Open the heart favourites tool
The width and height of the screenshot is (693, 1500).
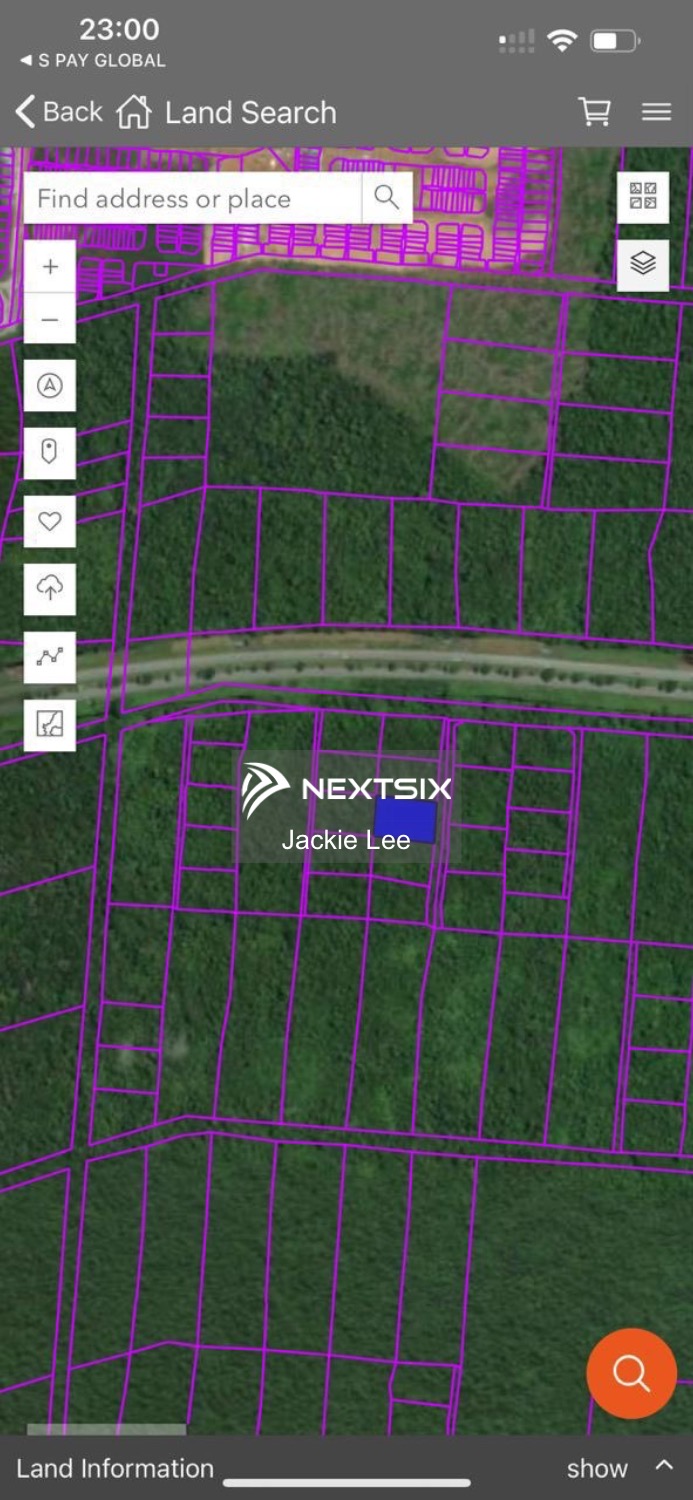coord(50,521)
